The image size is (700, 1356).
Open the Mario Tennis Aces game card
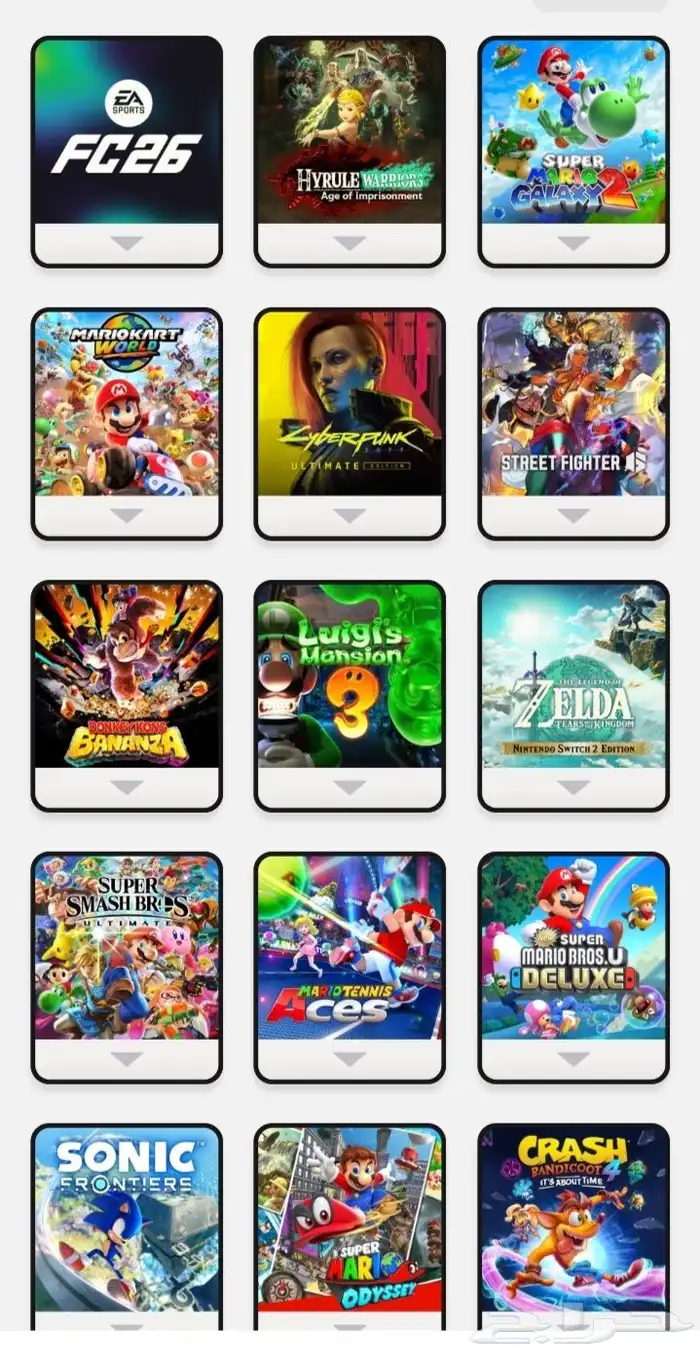click(x=350, y=948)
